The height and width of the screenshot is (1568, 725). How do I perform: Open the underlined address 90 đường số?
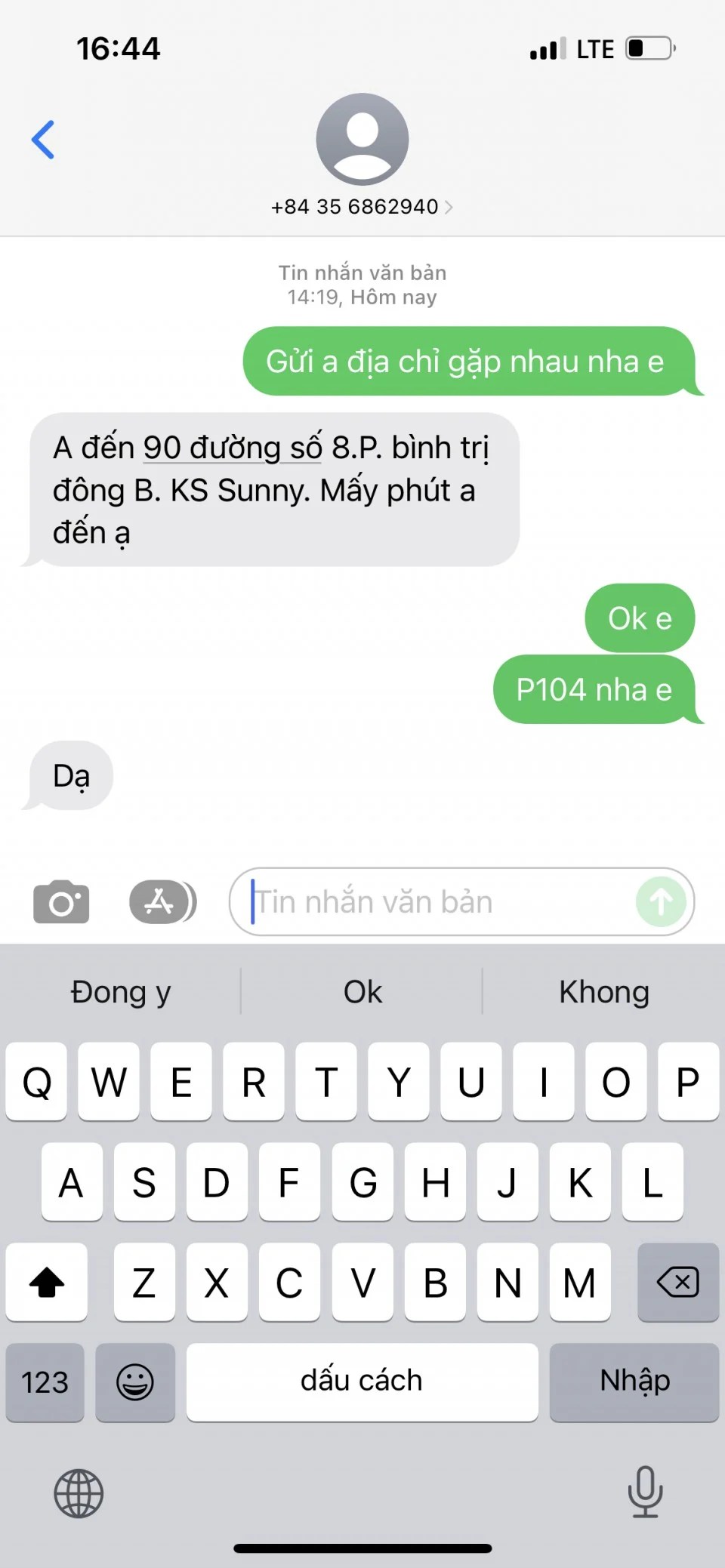(231, 448)
